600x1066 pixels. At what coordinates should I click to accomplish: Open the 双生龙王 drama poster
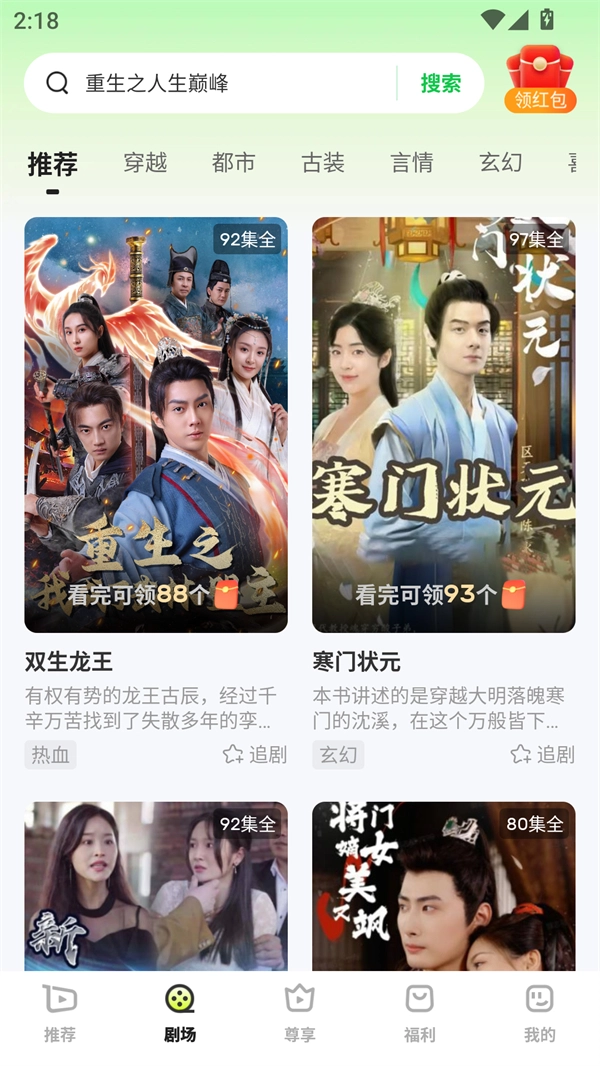click(x=156, y=424)
